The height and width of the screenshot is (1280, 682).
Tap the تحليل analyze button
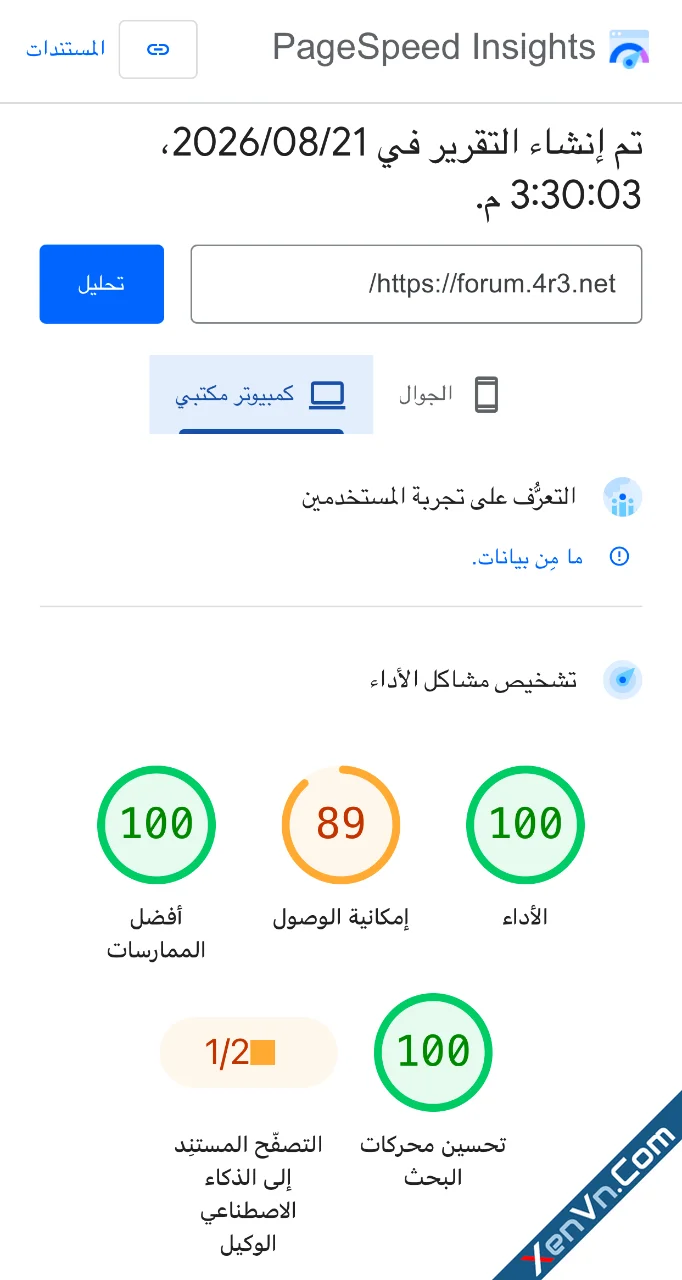[102, 284]
